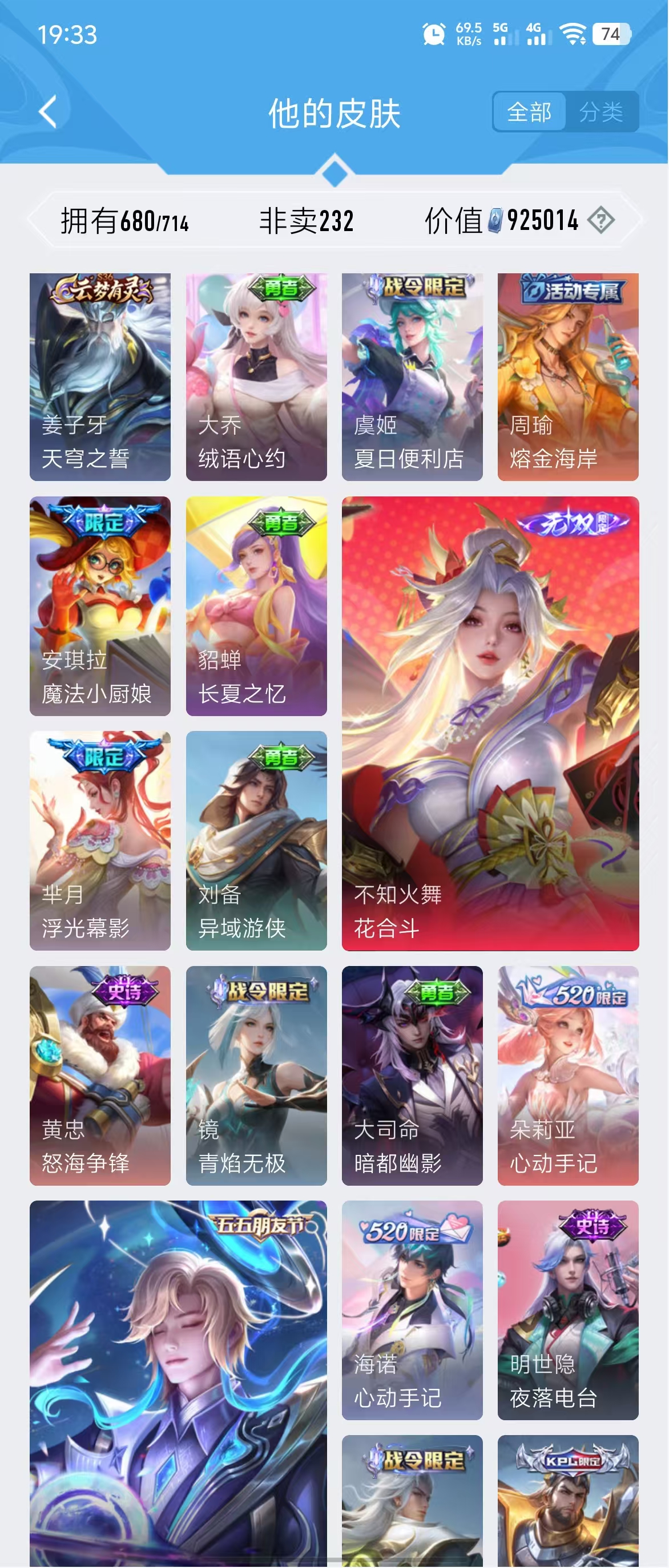Select 虞姬 夏日便利店 skin card

point(412,377)
